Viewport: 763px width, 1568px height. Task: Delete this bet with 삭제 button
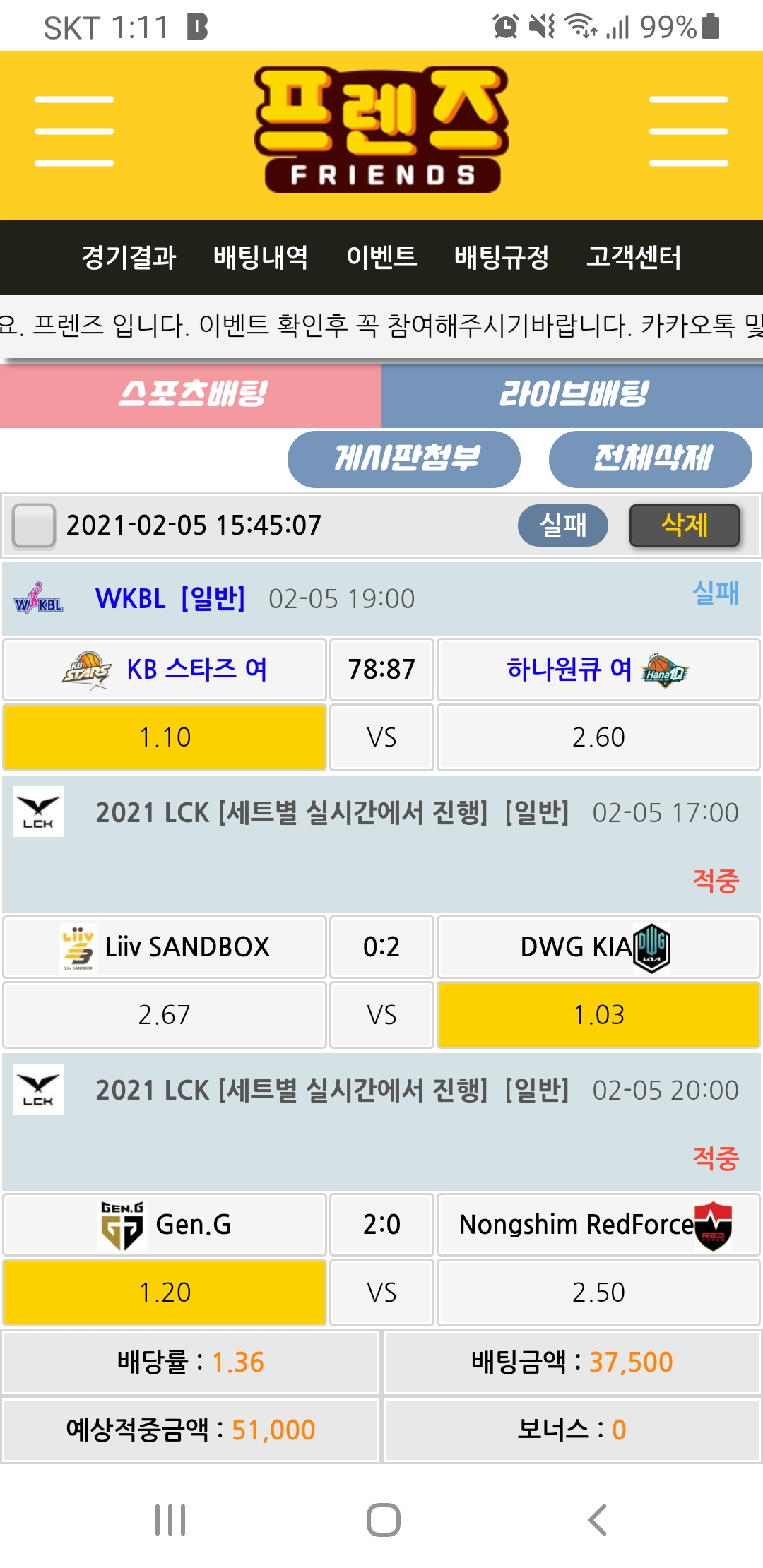pyautogui.click(x=684, y=525)
